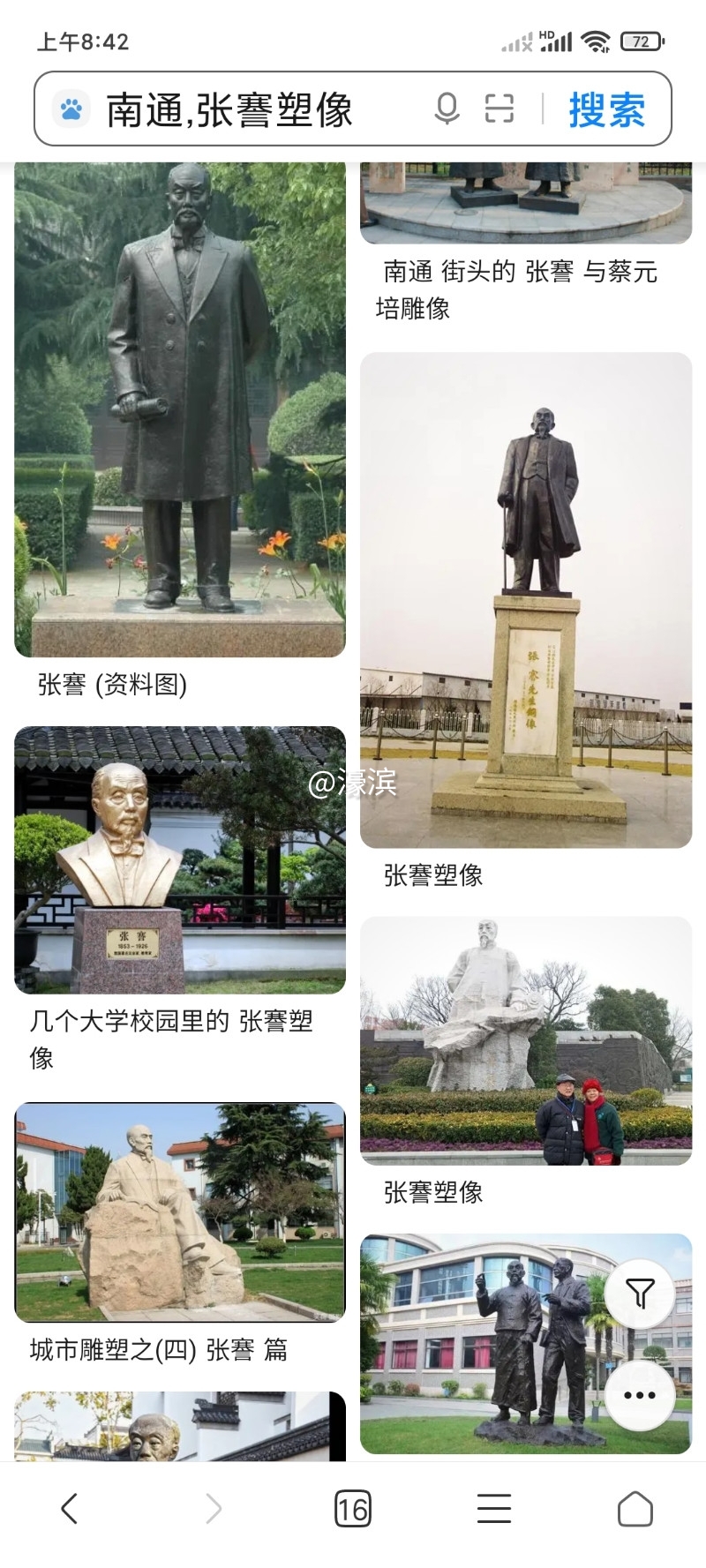Open the filter funnel button

[x=640, y=1294]
